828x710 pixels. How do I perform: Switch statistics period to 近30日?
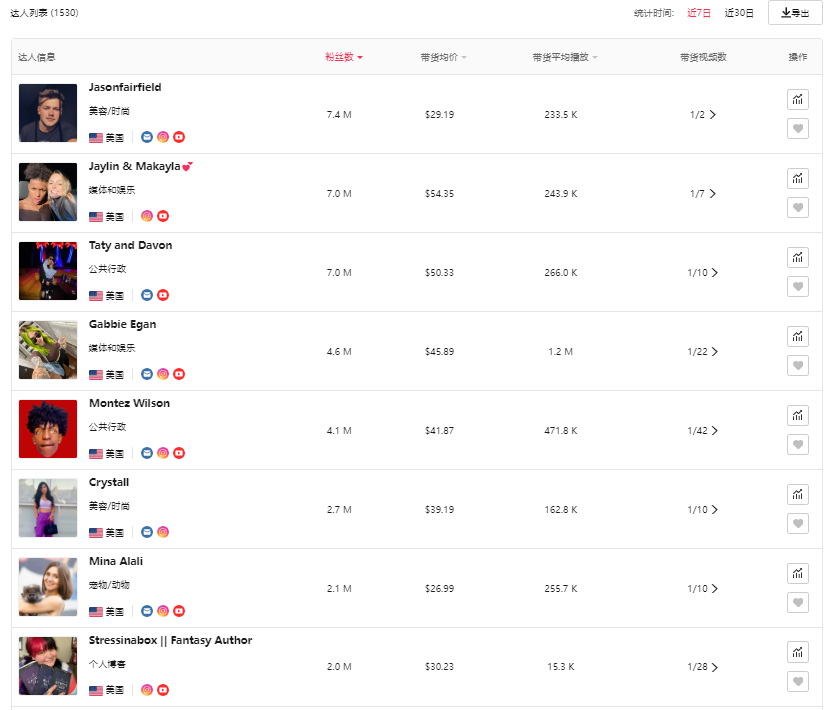click(x=739, y=13)
